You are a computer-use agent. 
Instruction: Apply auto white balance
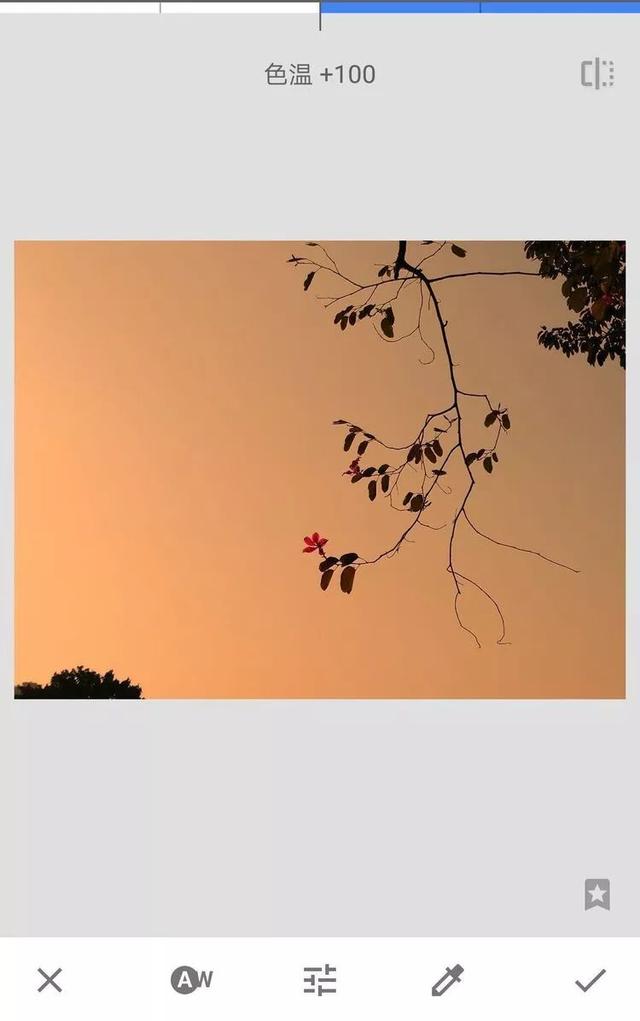[x=191, y=980]
